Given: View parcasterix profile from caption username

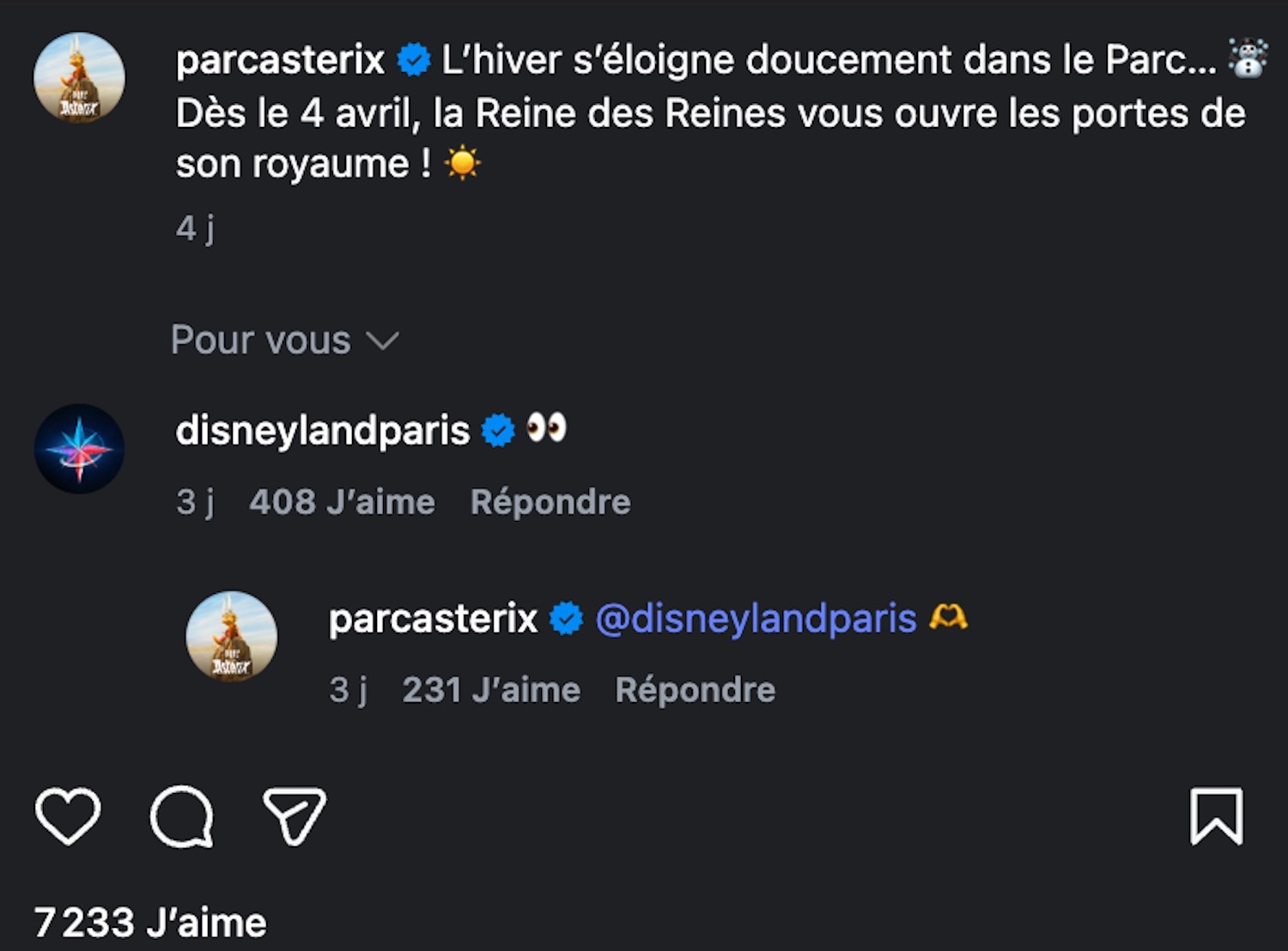Looking at the screenshot, I should 280,60.
